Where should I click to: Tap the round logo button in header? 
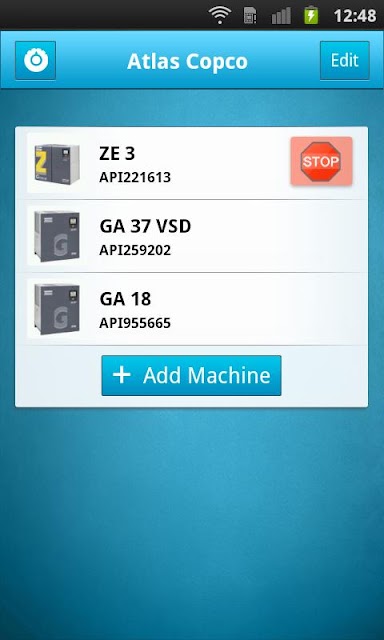pyautogui.click(x=36, y=60)
